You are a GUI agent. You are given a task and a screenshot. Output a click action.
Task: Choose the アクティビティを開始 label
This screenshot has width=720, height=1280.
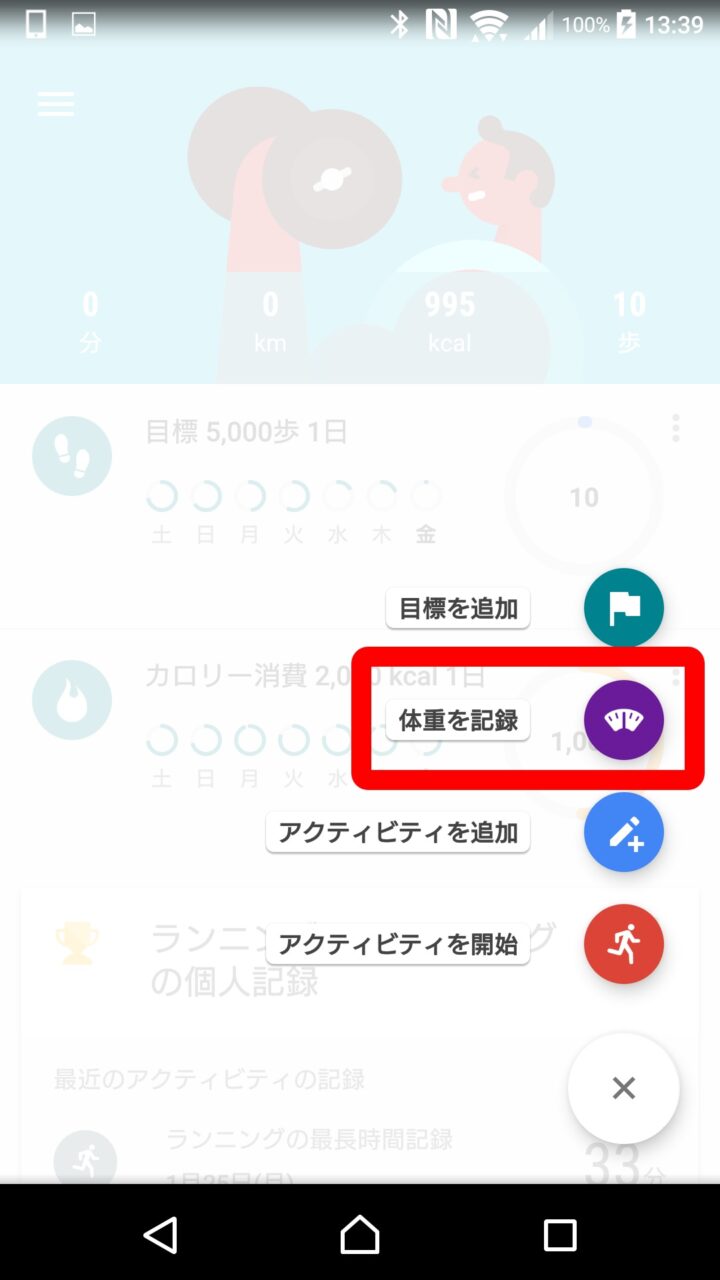[x=398, y=944]
